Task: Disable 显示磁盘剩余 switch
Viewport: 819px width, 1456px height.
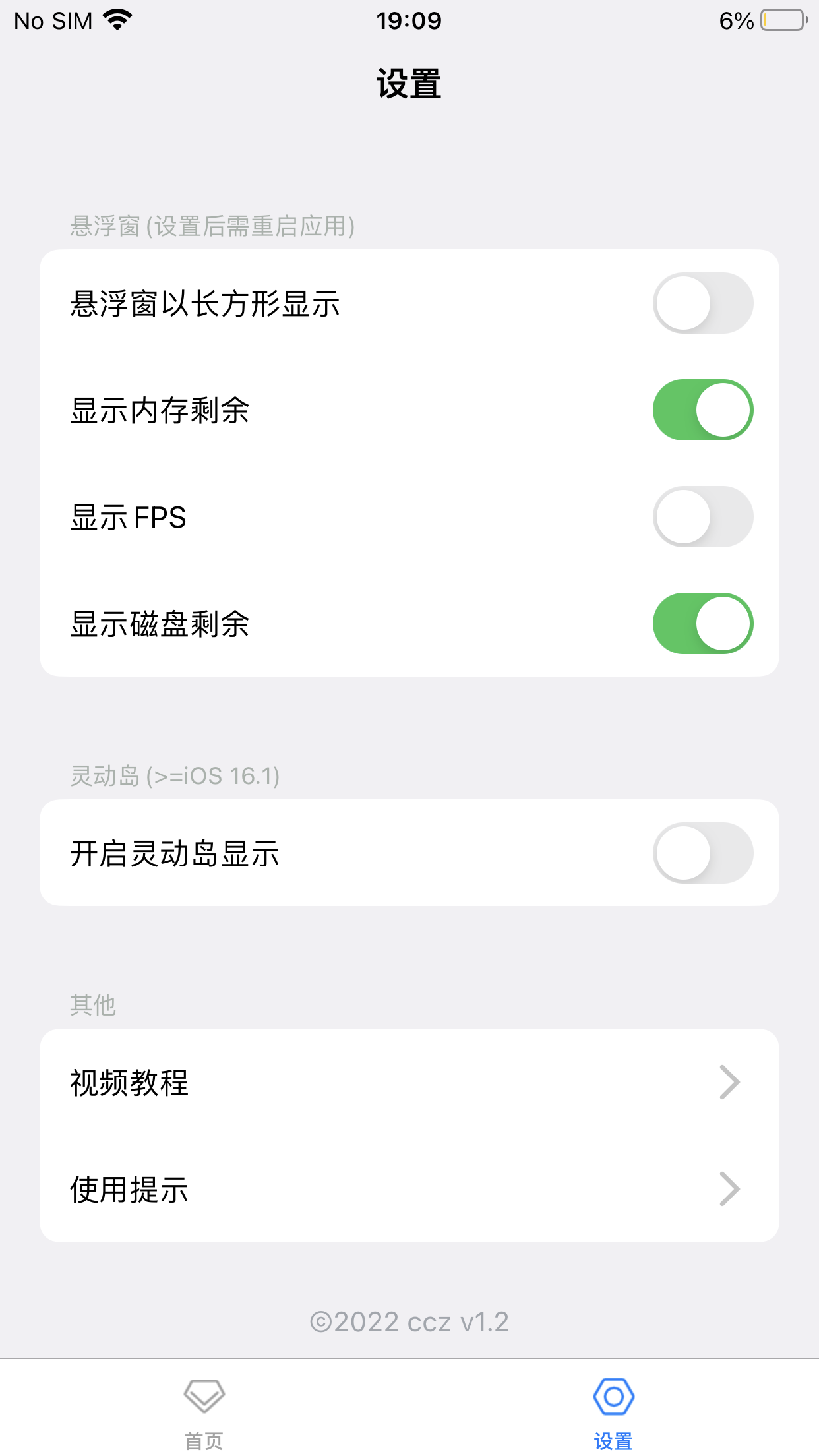Action: pos(702,624)
